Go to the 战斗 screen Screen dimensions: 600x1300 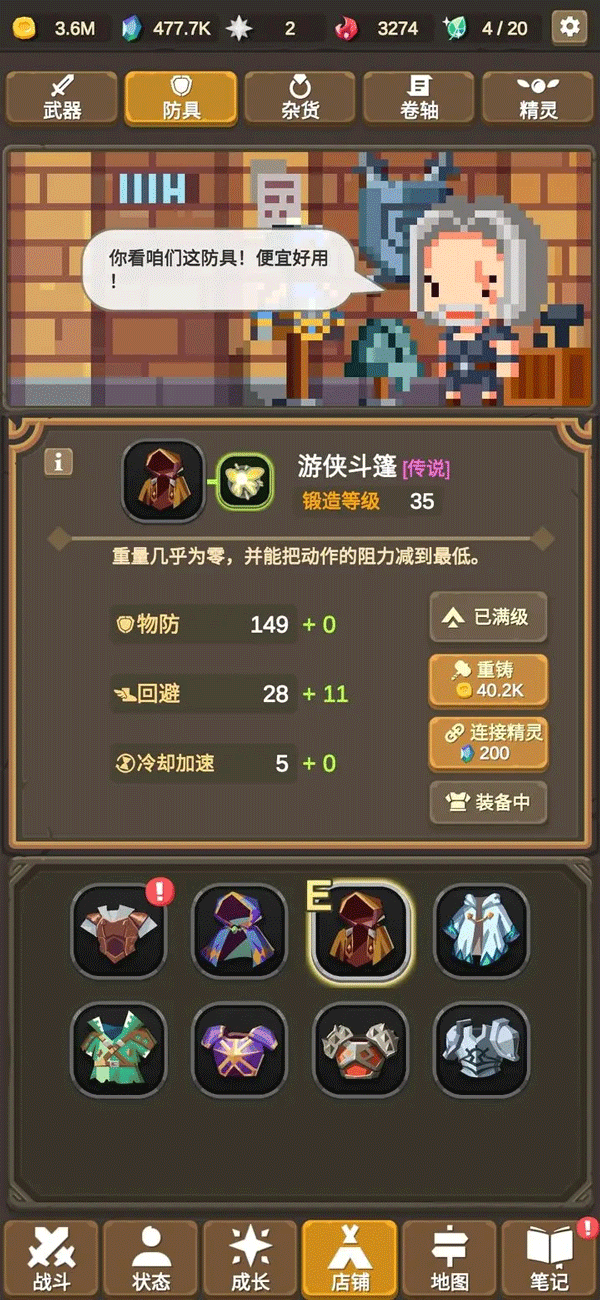click(51, 1256)
